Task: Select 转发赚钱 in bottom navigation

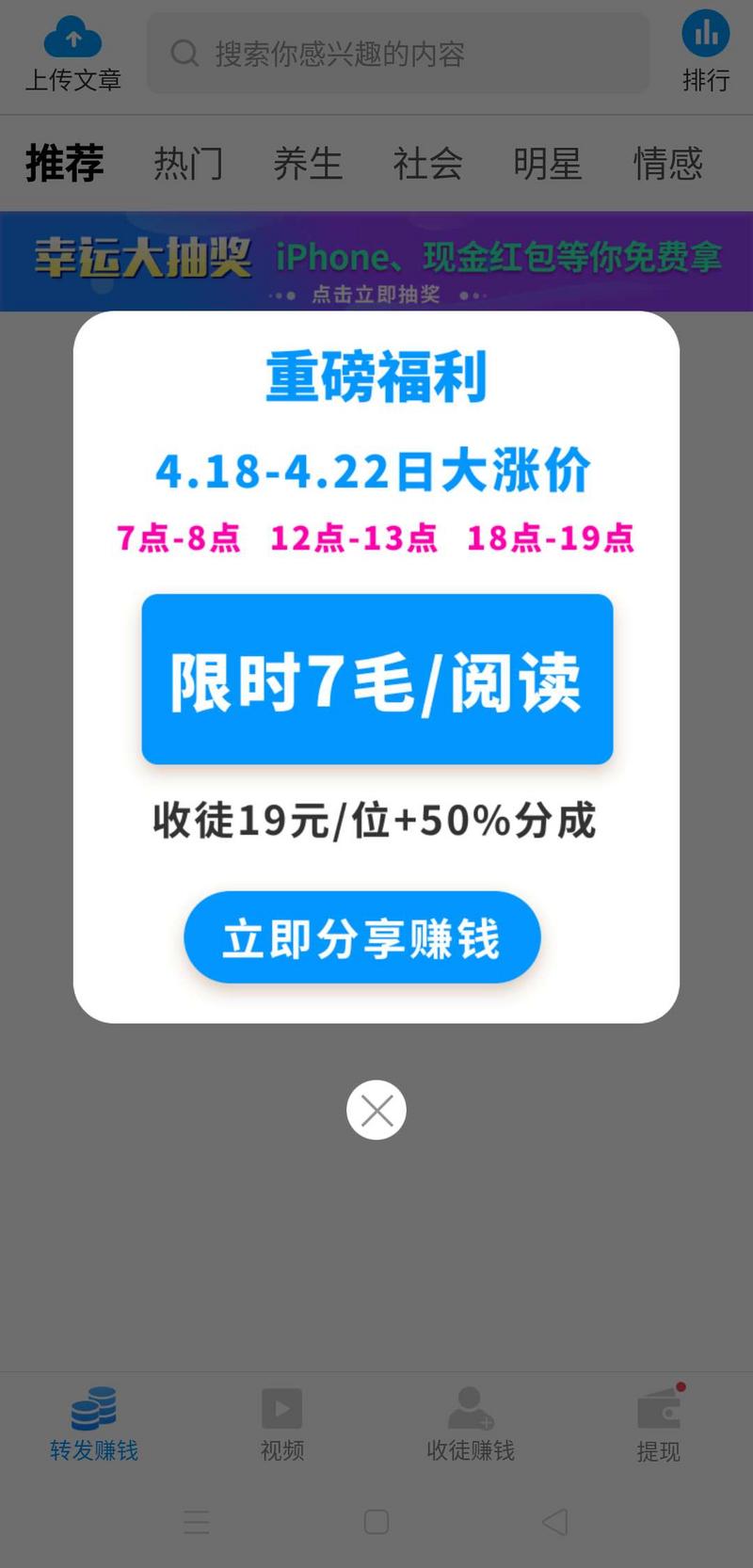Action: point(94,1423)
